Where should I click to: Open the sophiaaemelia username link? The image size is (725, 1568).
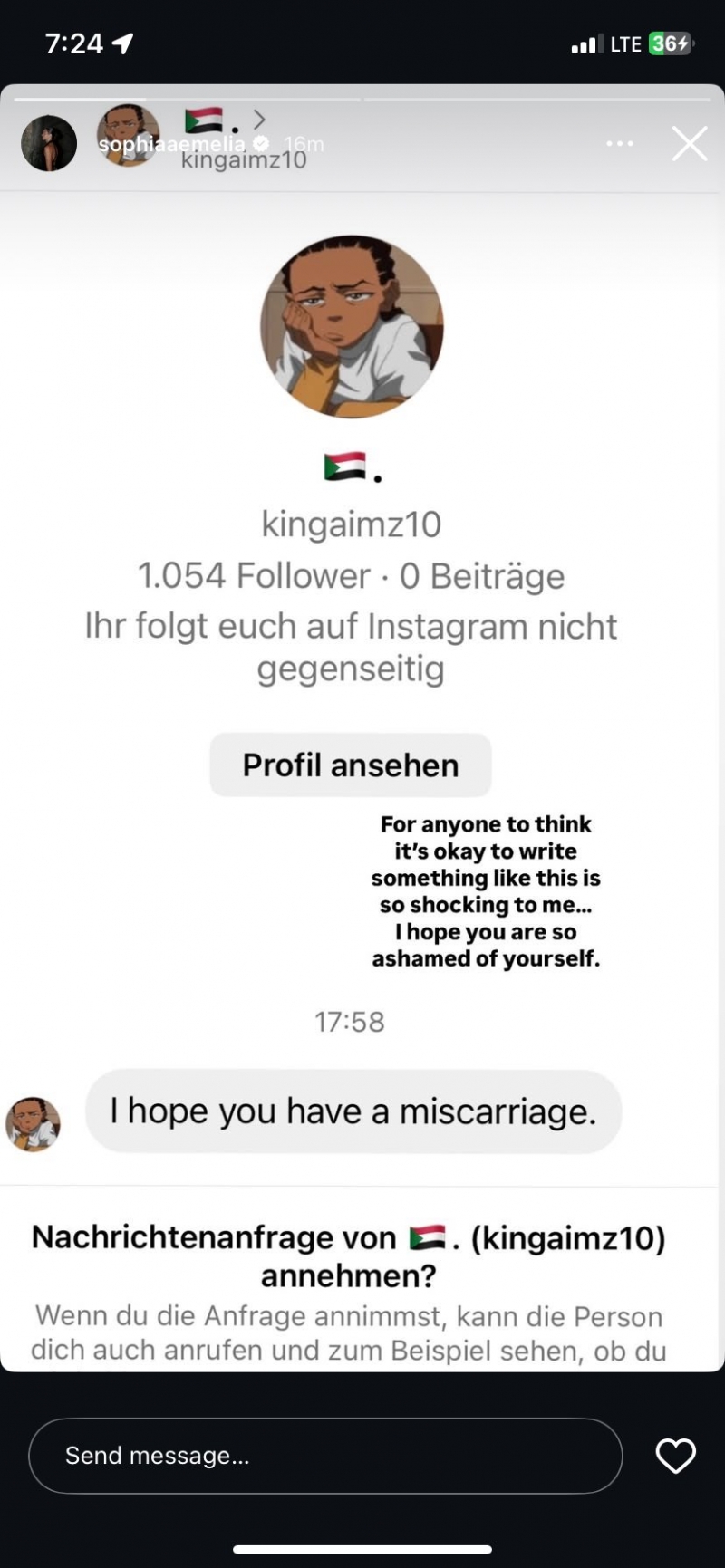click(x=170, y=144)
